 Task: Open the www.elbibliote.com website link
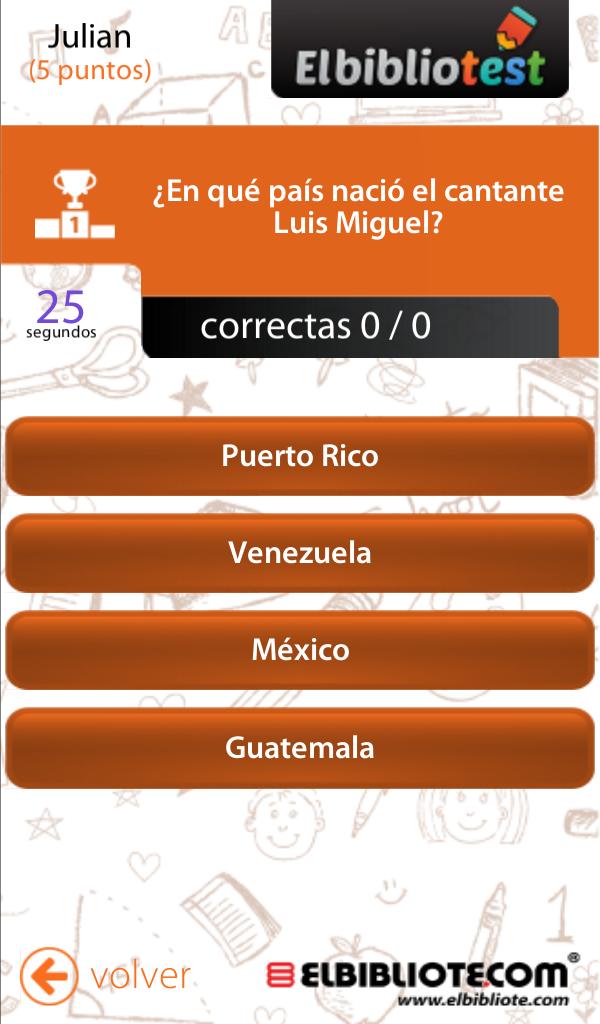(483, 1000)
